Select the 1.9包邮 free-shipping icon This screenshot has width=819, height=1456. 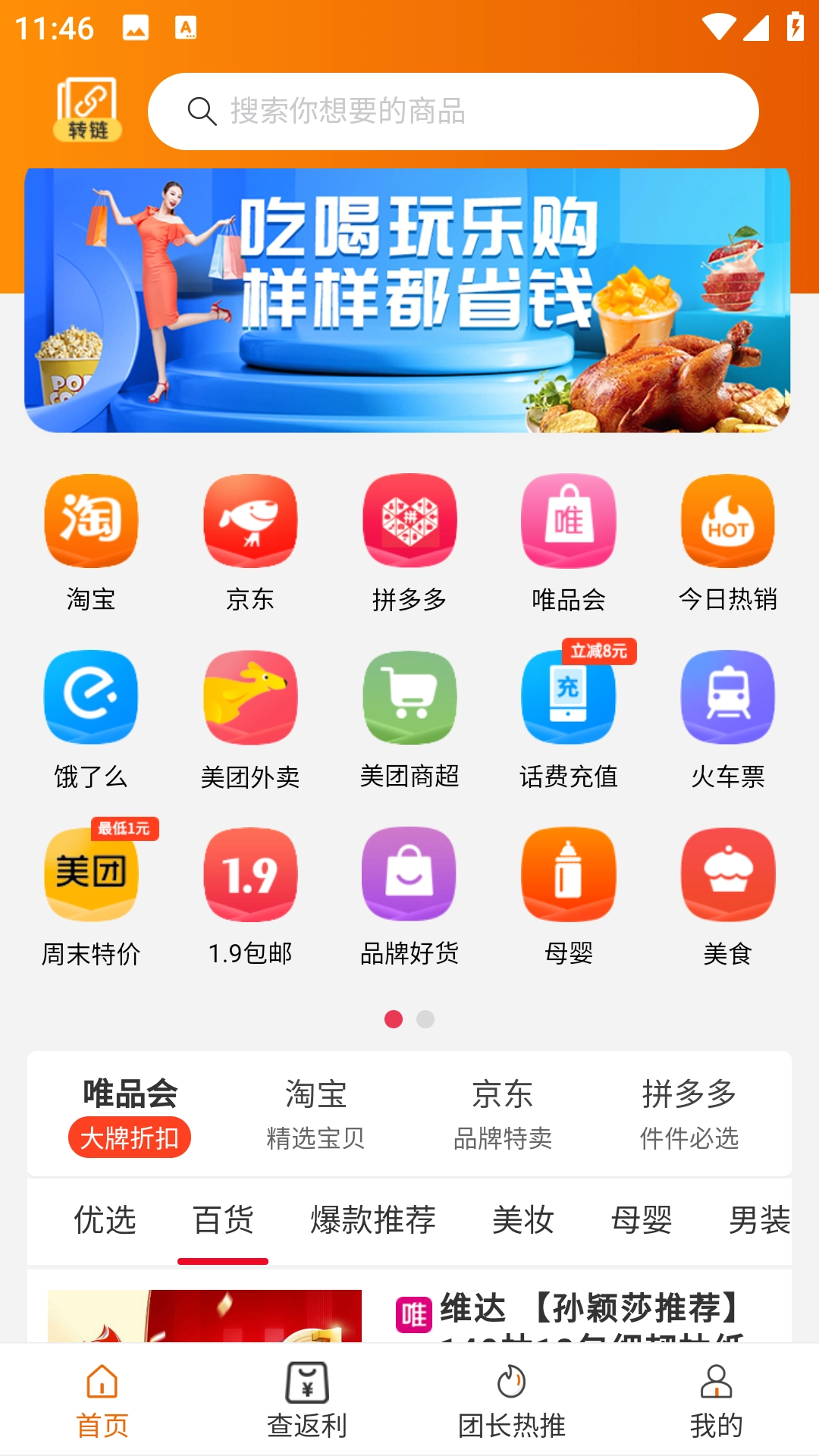pos(249,874)
